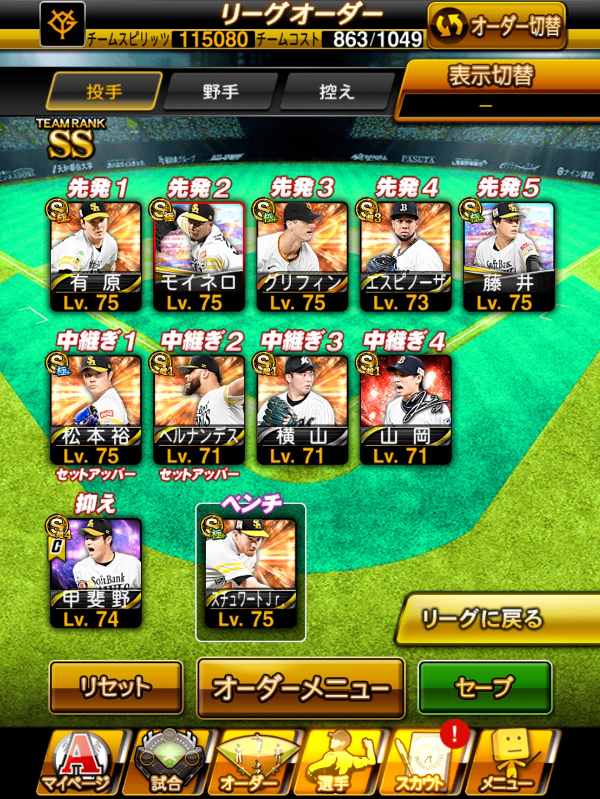Open the 試合 tab
Image resolution: width=600 pixels, height=799 pixels.
168,763
